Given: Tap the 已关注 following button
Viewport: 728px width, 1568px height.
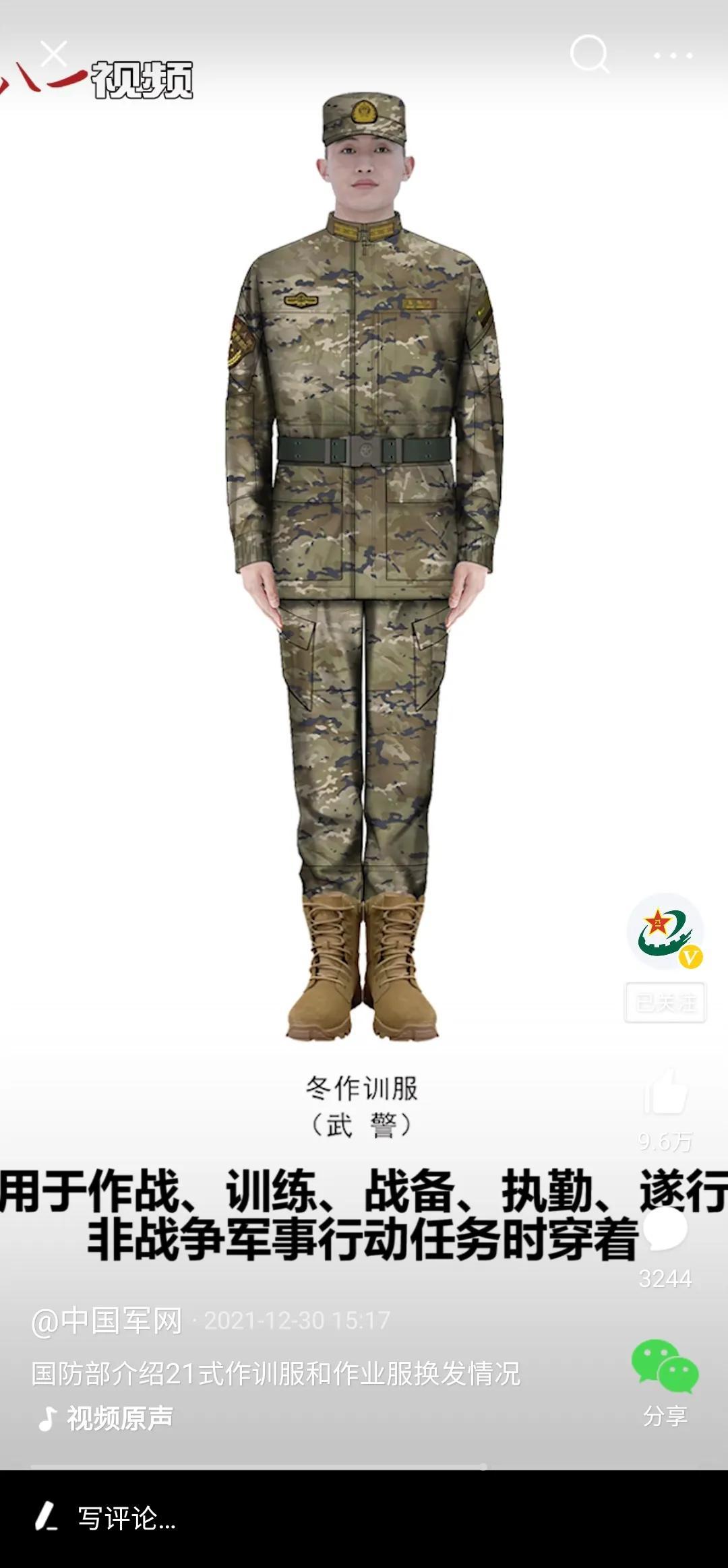Looking at the screenshot, I should [665, 1003].
